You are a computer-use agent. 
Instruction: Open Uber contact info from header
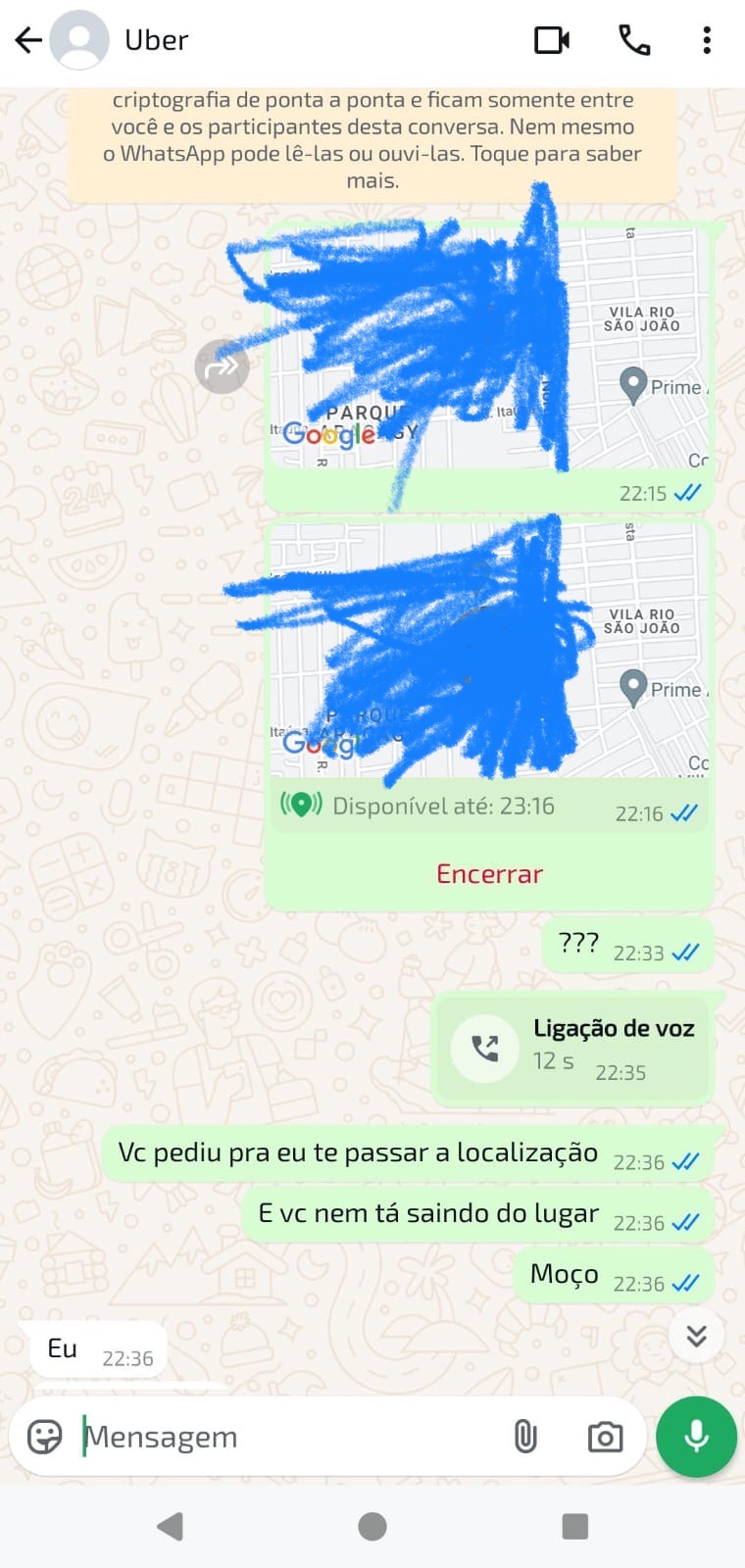point(156,40)
